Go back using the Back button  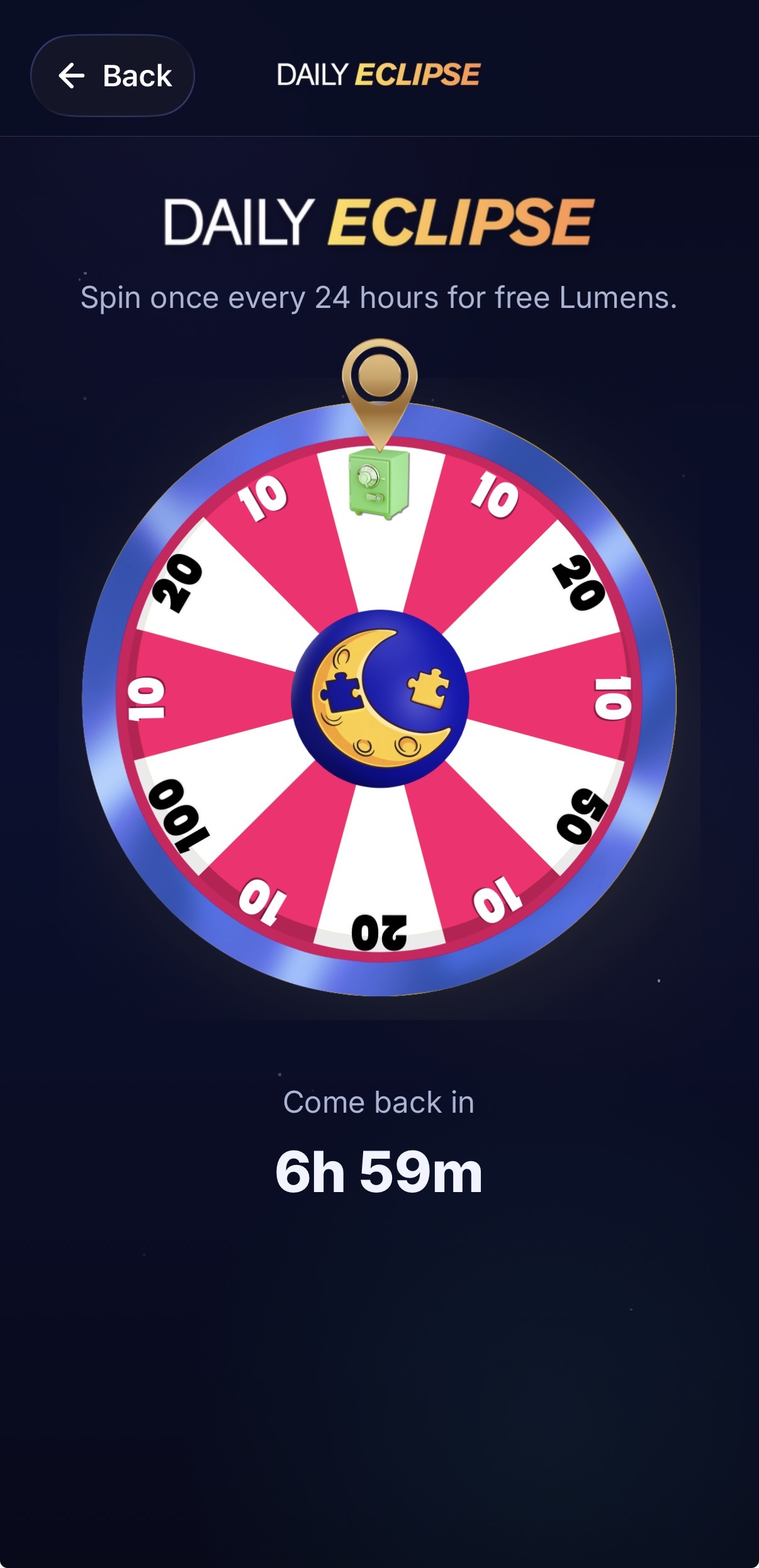point(113,76)
